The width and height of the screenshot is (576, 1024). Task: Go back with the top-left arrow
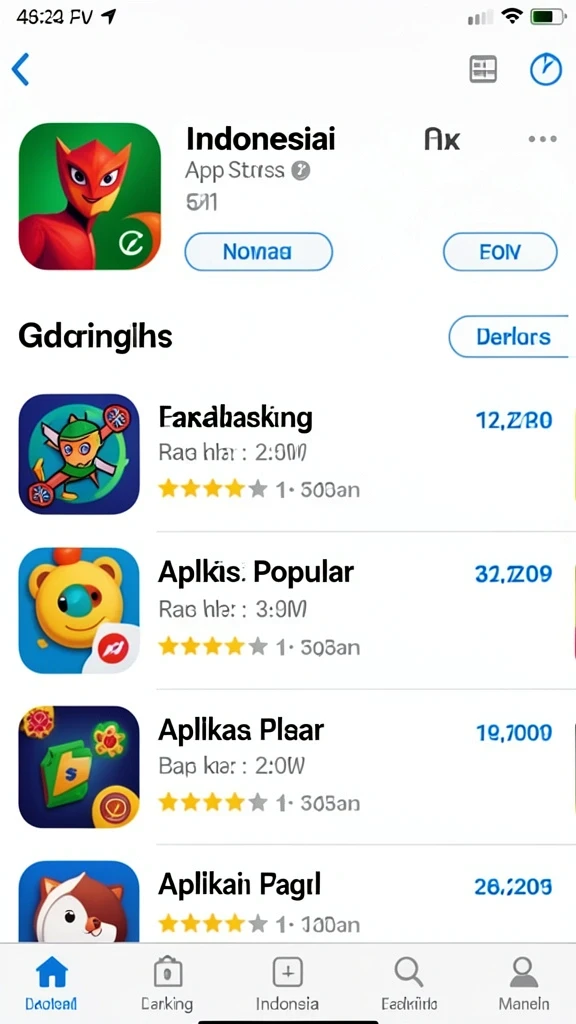[x=20, y=69]
